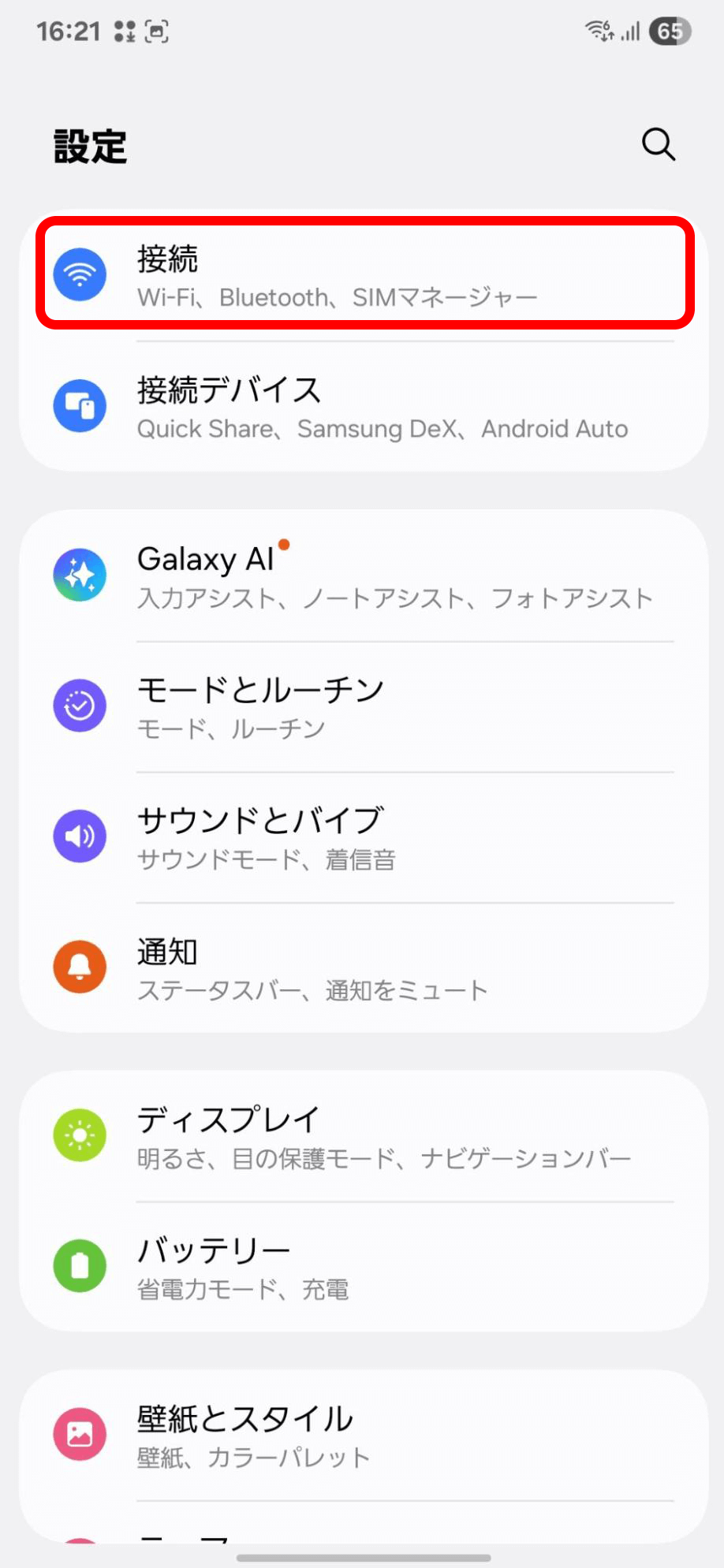Open ディスプレイ settings

pyautogui.click(x=364, y=1137)
